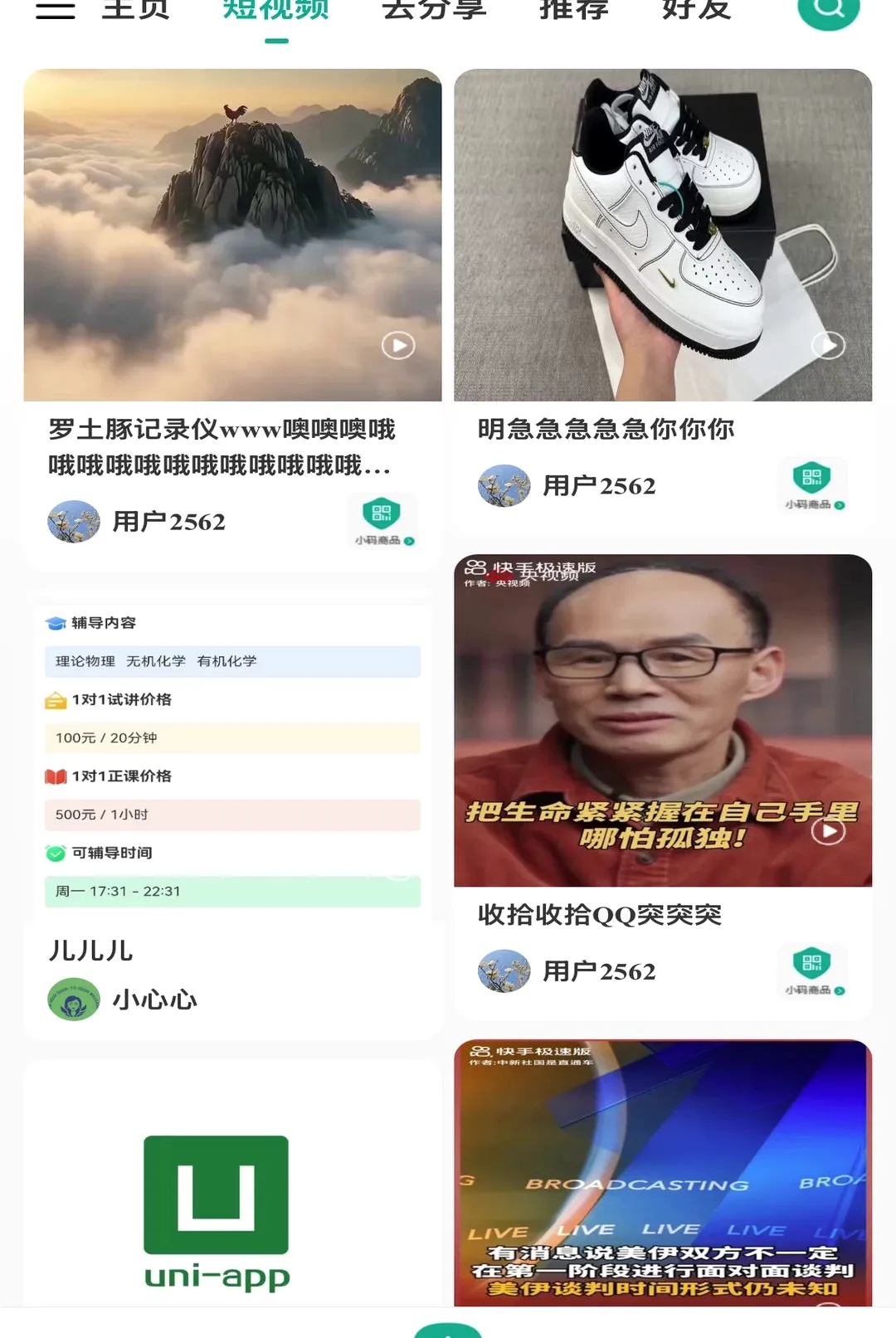Switch to the 主页 tab
Viewport: 896px width, 1338px height.
[135, 10]
